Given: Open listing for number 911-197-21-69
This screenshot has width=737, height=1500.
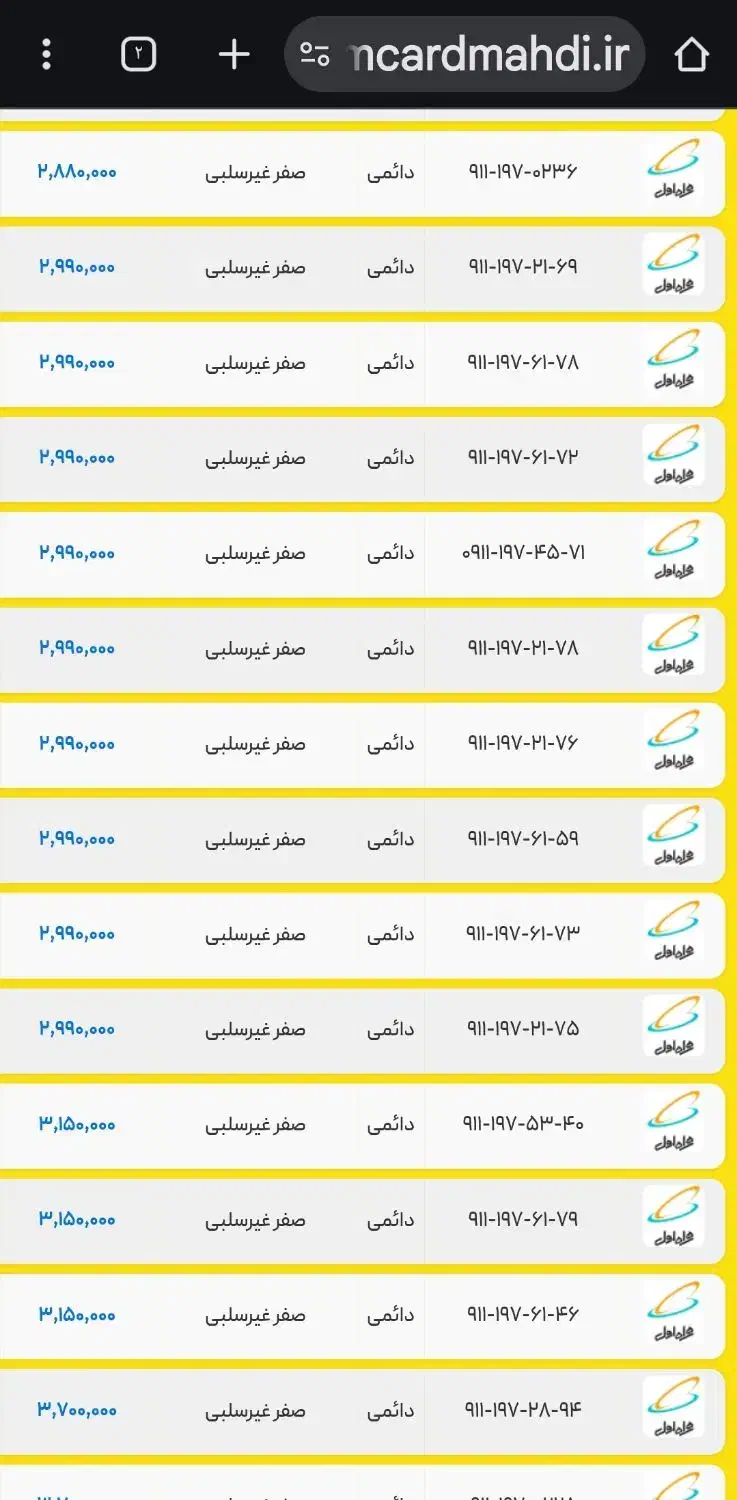Looking at the screenshot, I should pos(519,267).
